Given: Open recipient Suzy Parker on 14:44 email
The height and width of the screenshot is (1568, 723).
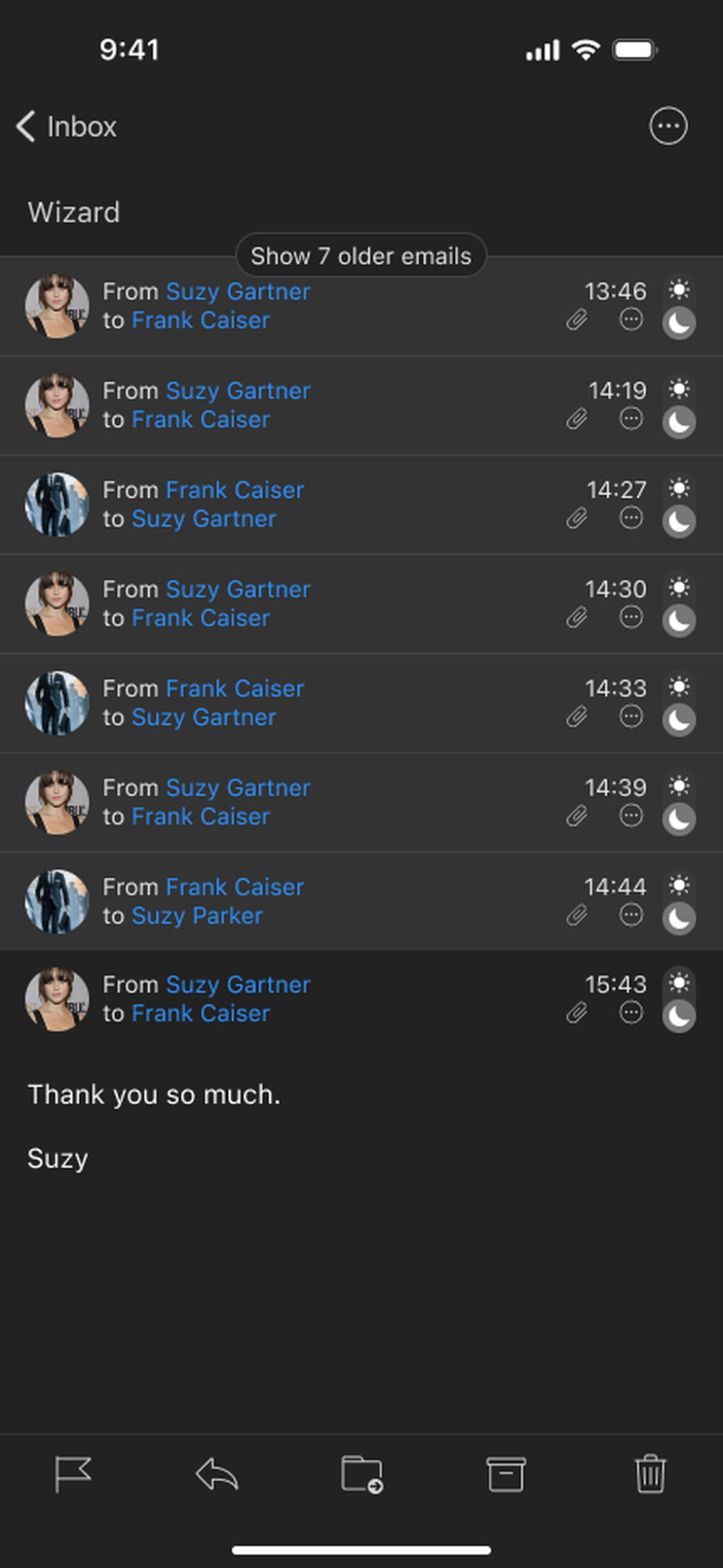Looking at the screenshot, I should click(197, 916).
